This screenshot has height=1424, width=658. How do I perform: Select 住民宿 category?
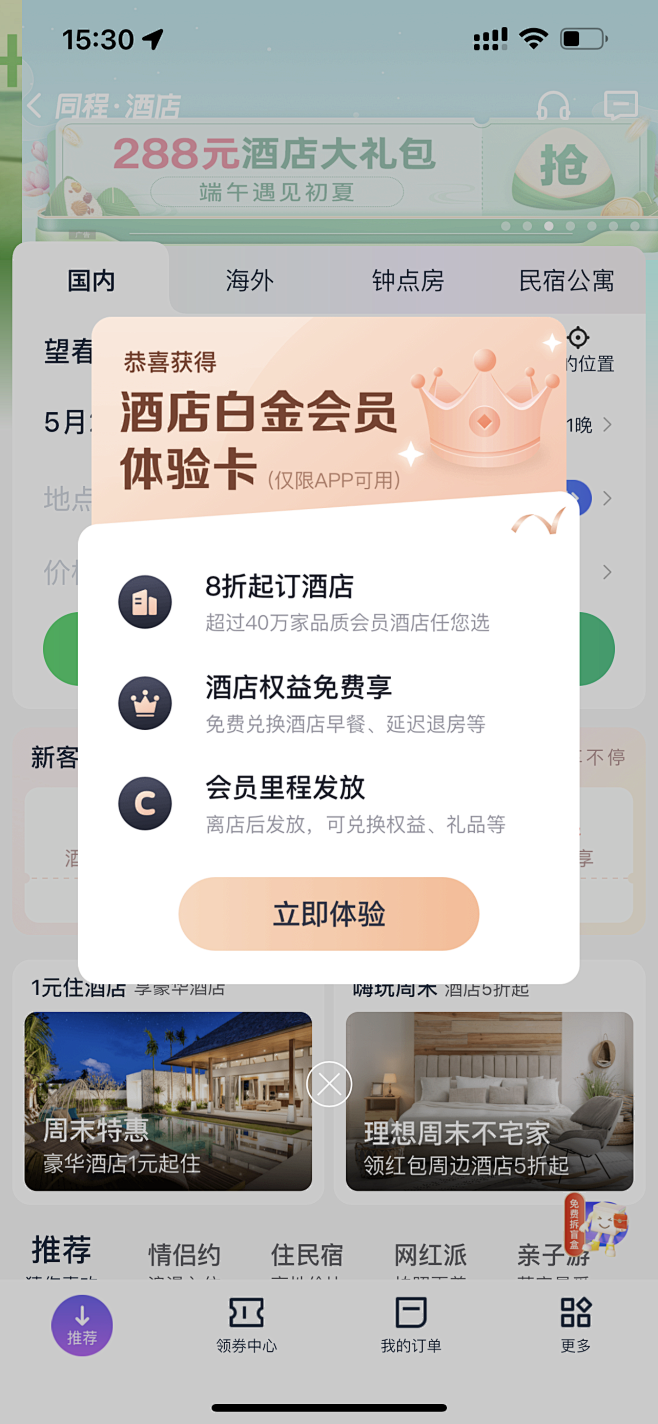tap(307, 1255)
